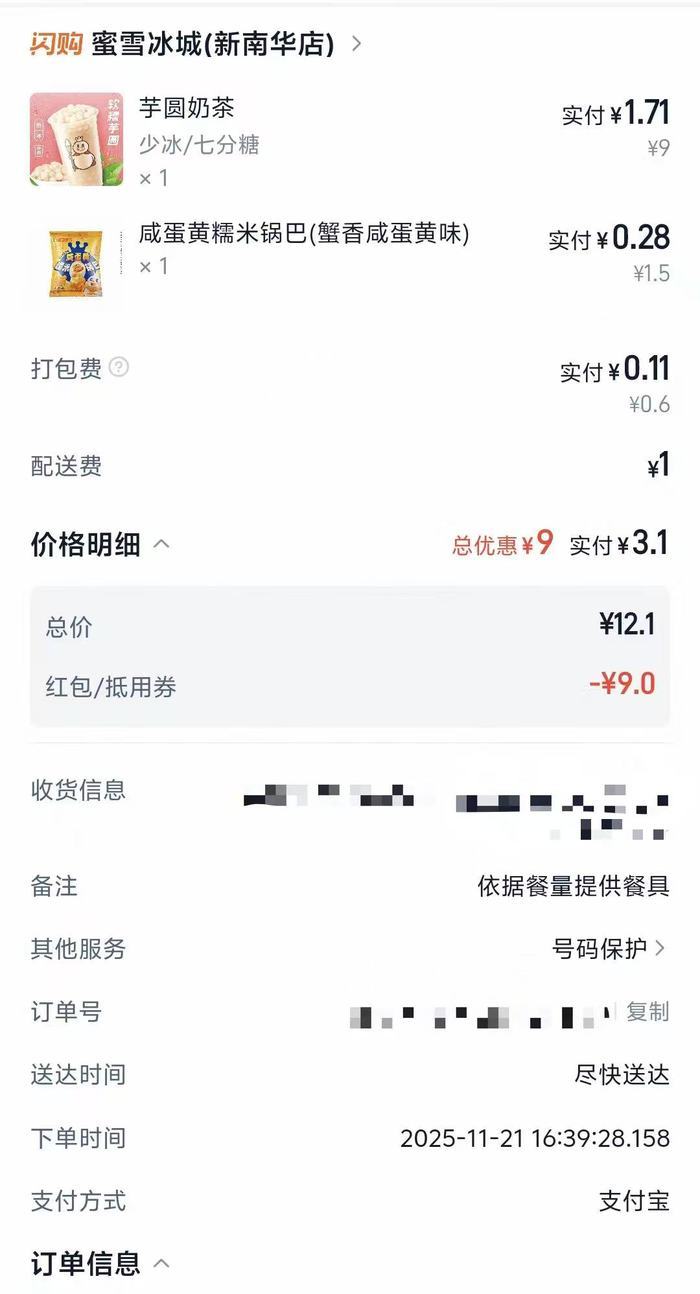This screenshot has width=700, height=1294.
Task: Tap the help icon next to 打包费
Action: pyautogui.click(x=119, y=367)
